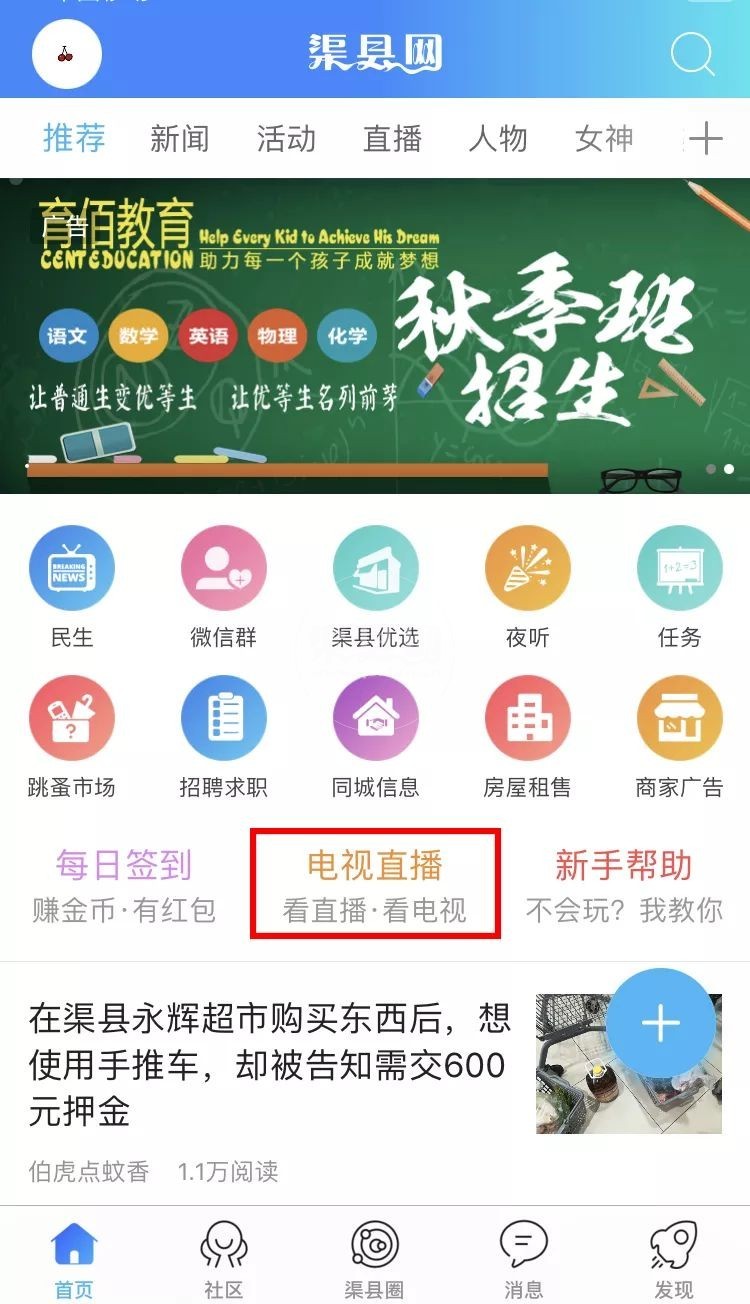Tap 每日签到 daily check-in
This screenshot has height=1304, width=750.
coord(124,884)
